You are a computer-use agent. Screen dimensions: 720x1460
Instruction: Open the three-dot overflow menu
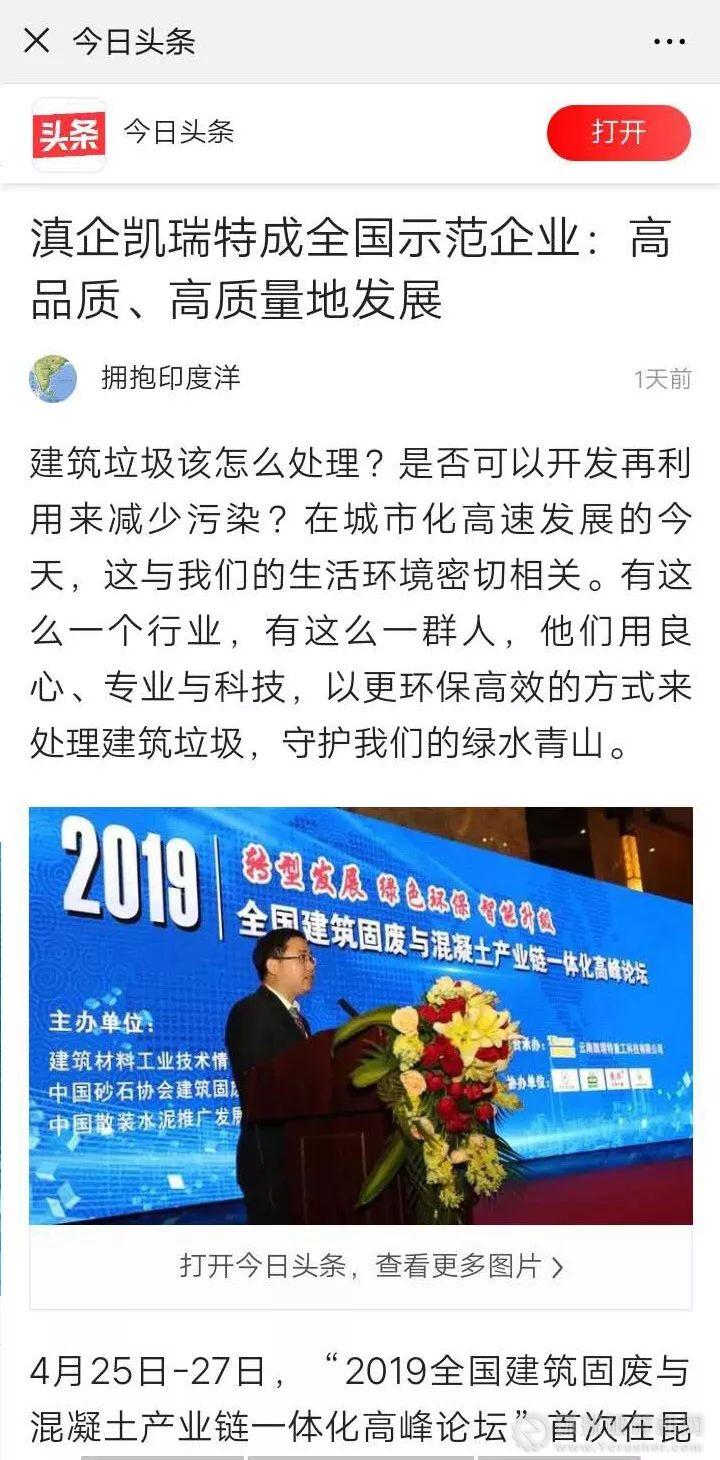point(669,42)
